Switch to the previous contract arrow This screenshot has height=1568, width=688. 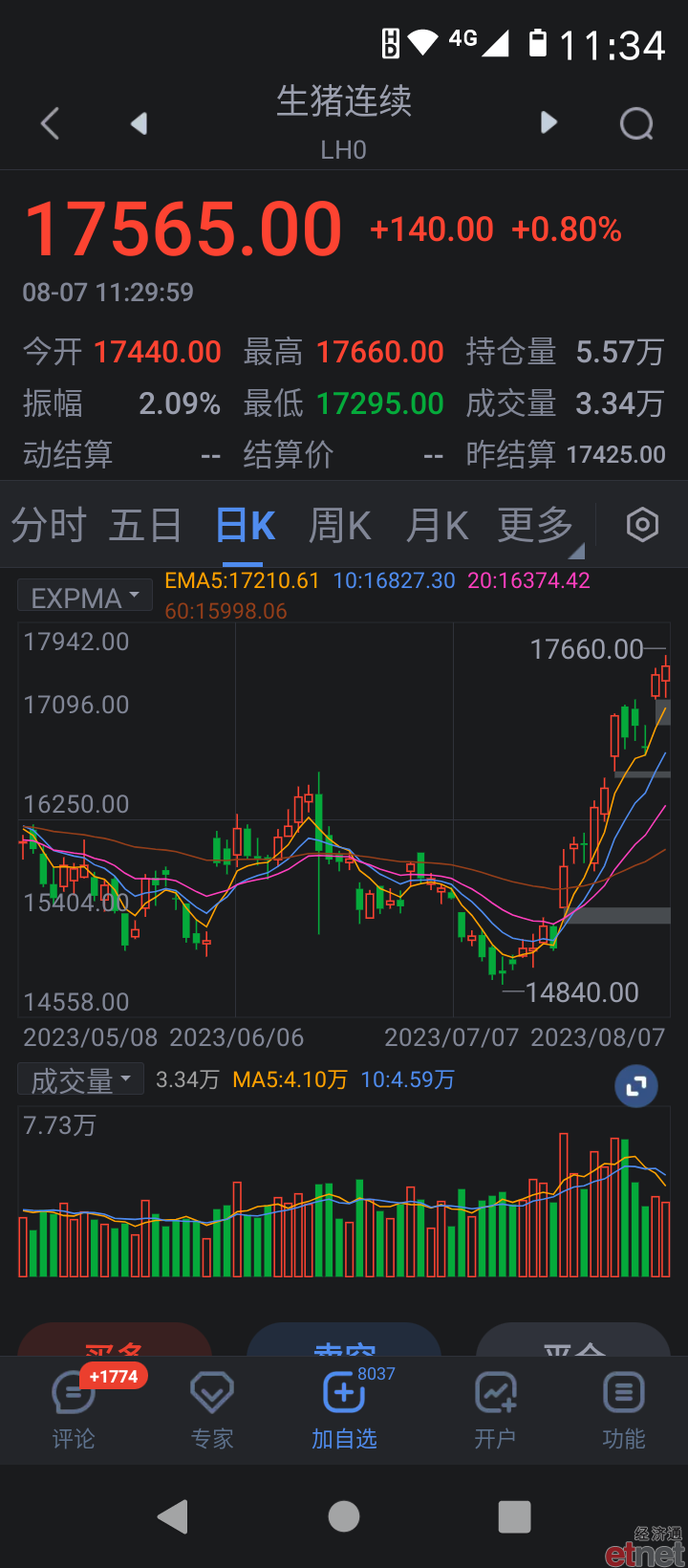point(140,123)
